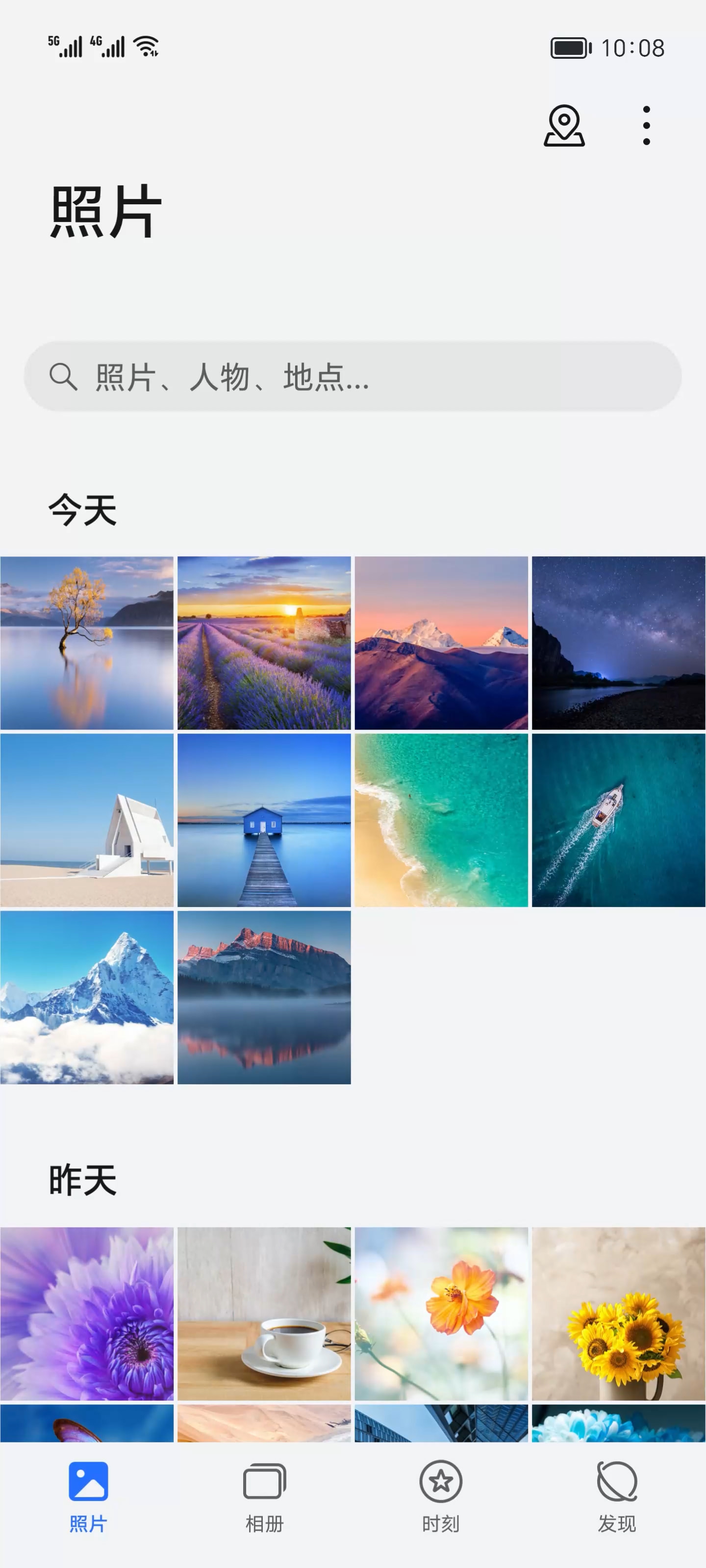Open the blue boathouse pier photo
This screenshot has height=1568, width=706.
(x=264, y=820)
